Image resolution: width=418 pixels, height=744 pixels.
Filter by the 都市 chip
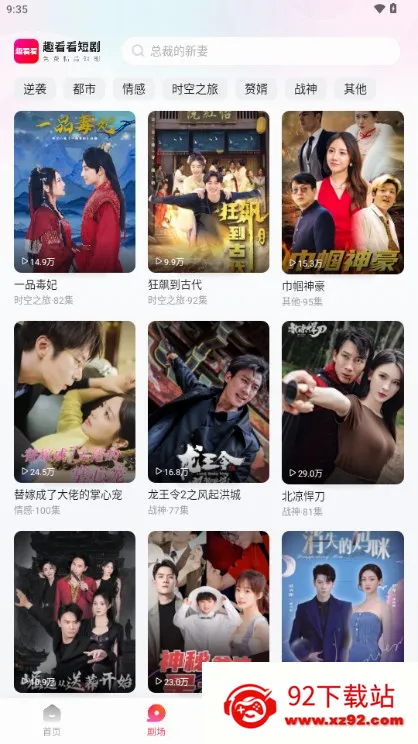(84, 89)
